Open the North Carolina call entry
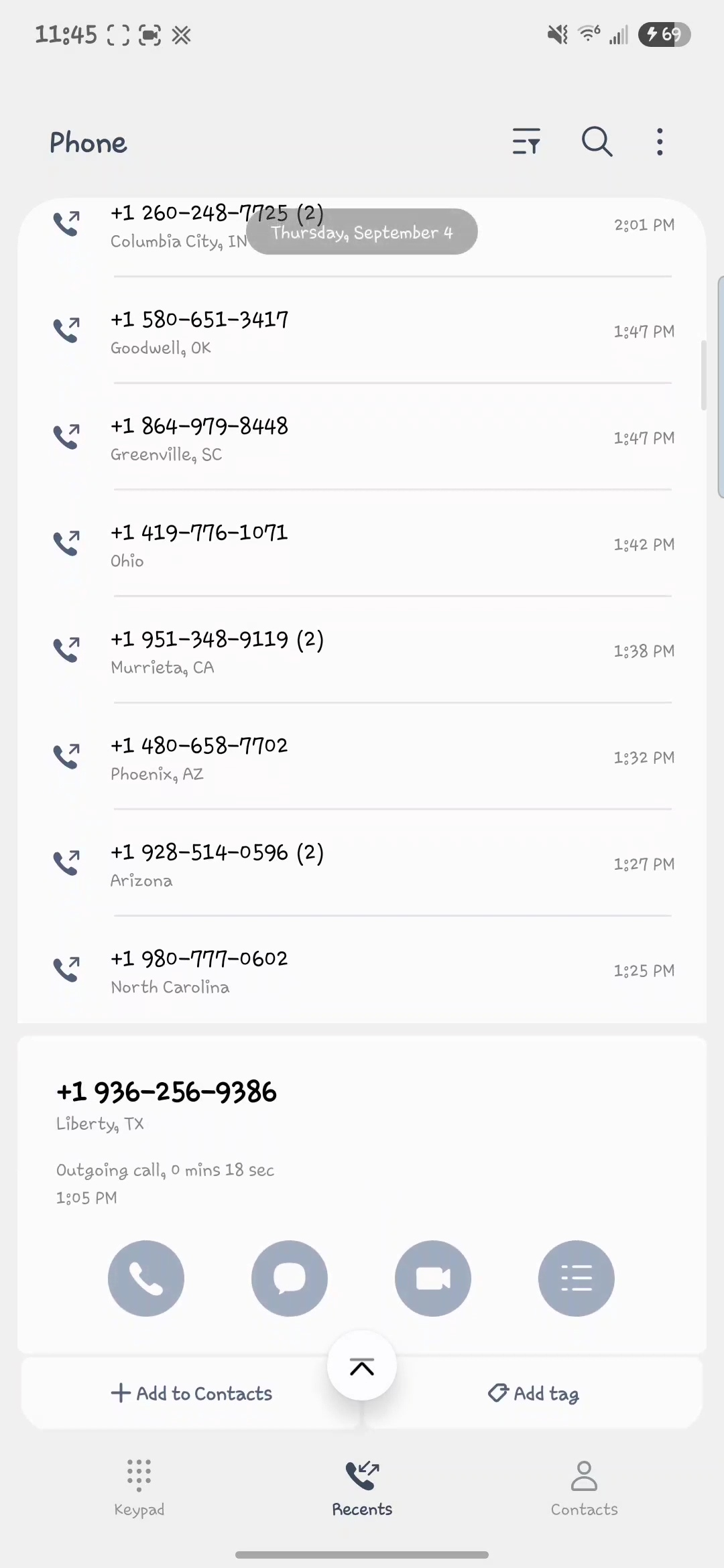The width and height of the screenshot is (724, 1568). coord(362,971)
